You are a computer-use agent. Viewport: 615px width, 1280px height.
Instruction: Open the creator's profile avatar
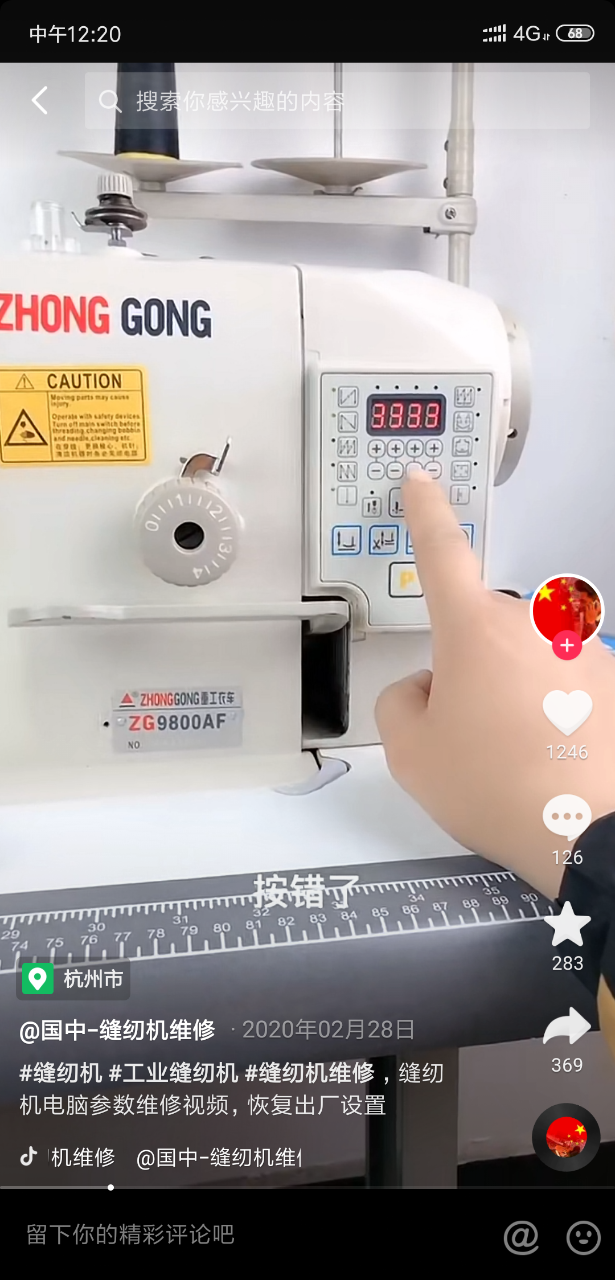[567, 610]
